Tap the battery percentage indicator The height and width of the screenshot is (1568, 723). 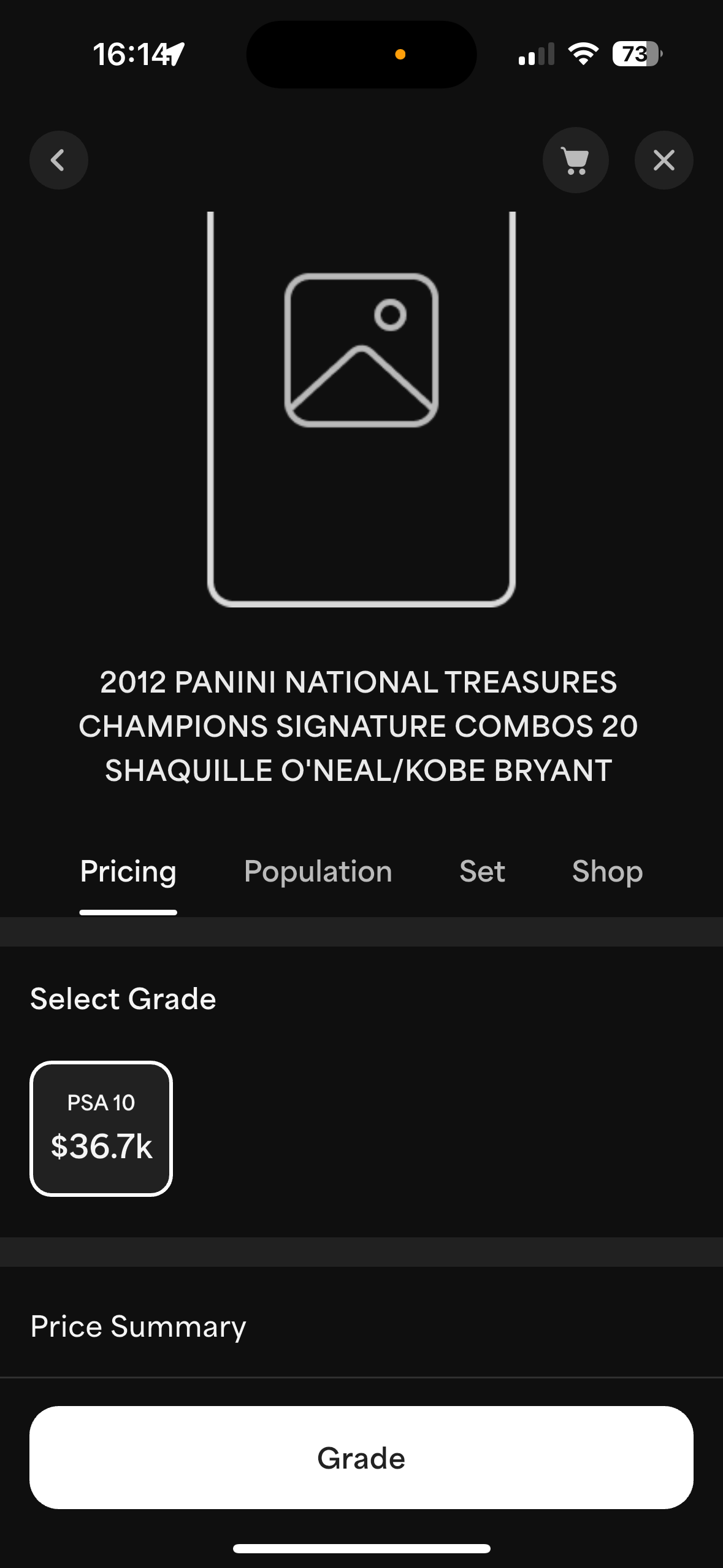point(635,55)
